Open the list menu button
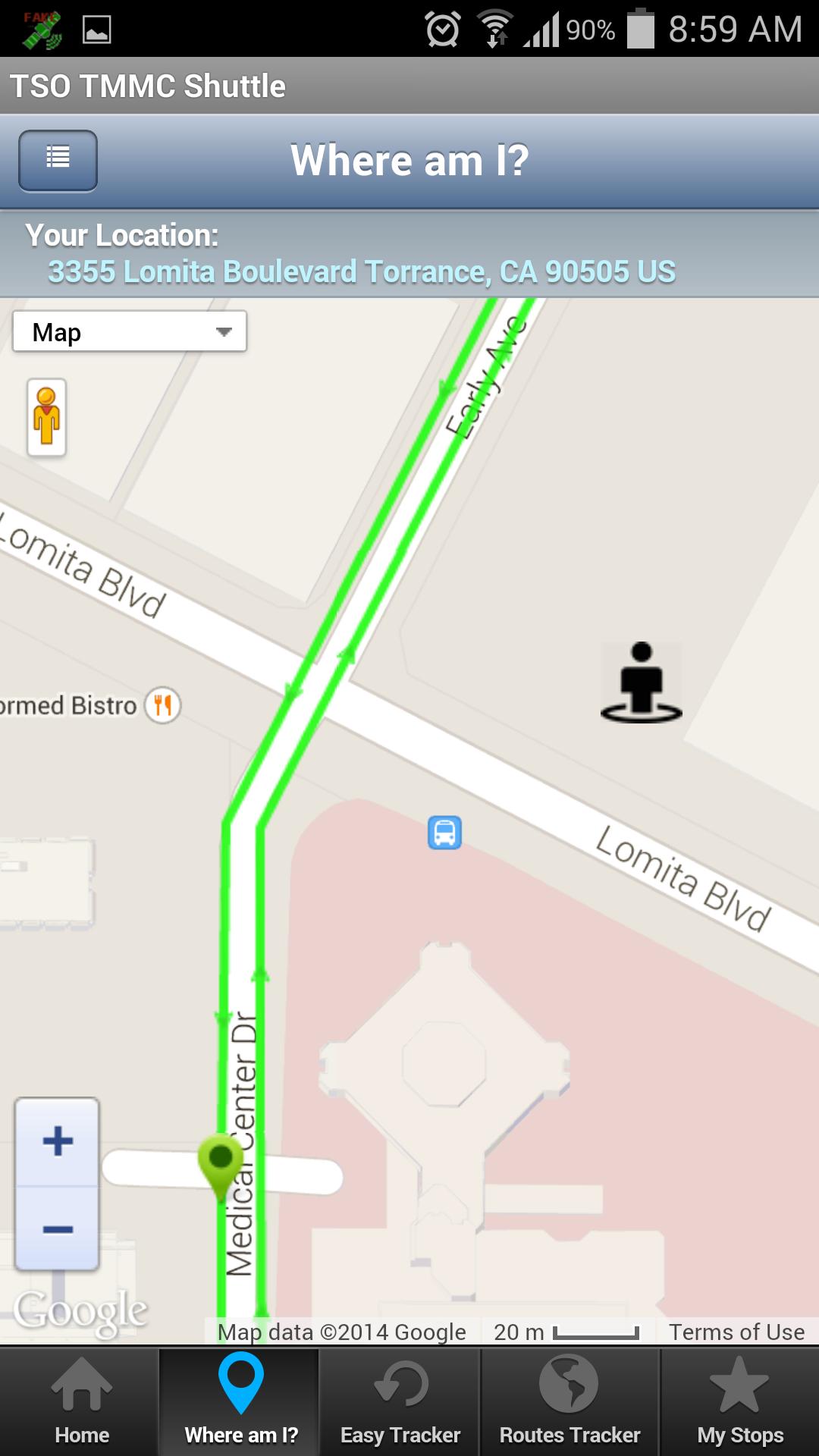The width and height of the screenshot is (819, 1456). point(58,160)
